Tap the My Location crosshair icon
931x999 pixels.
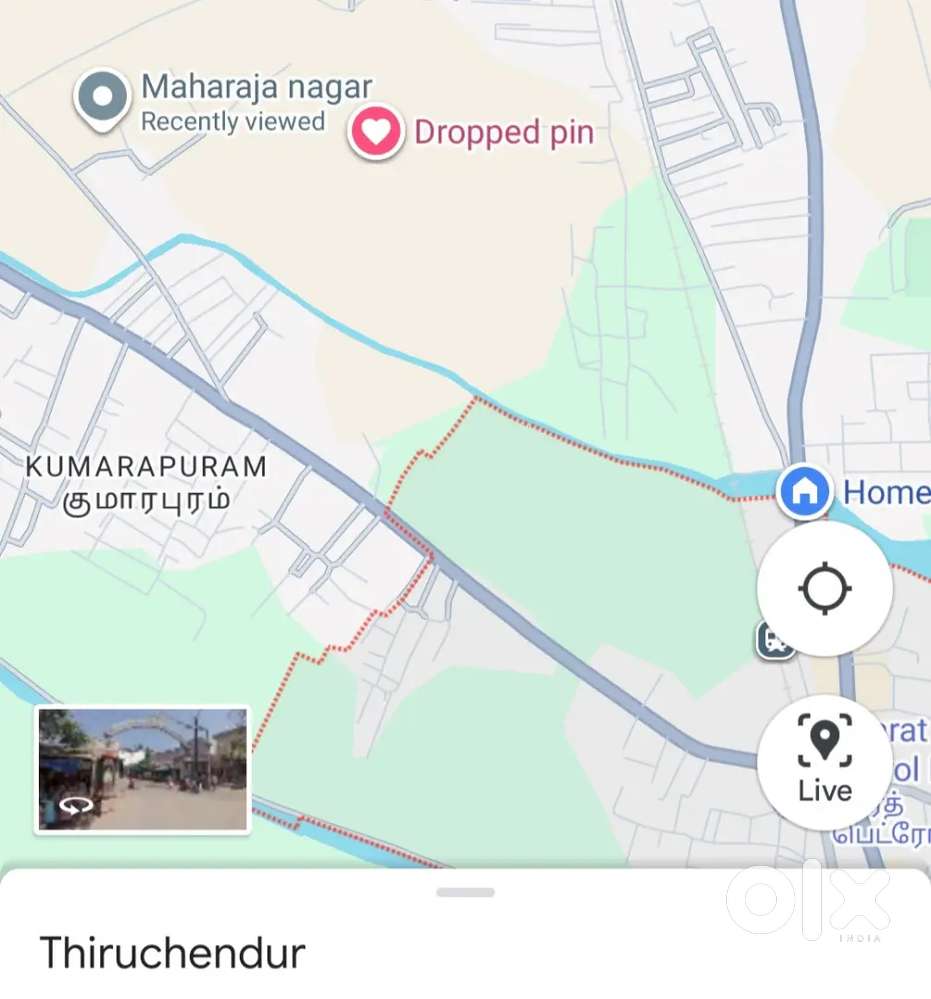(823, 589)
